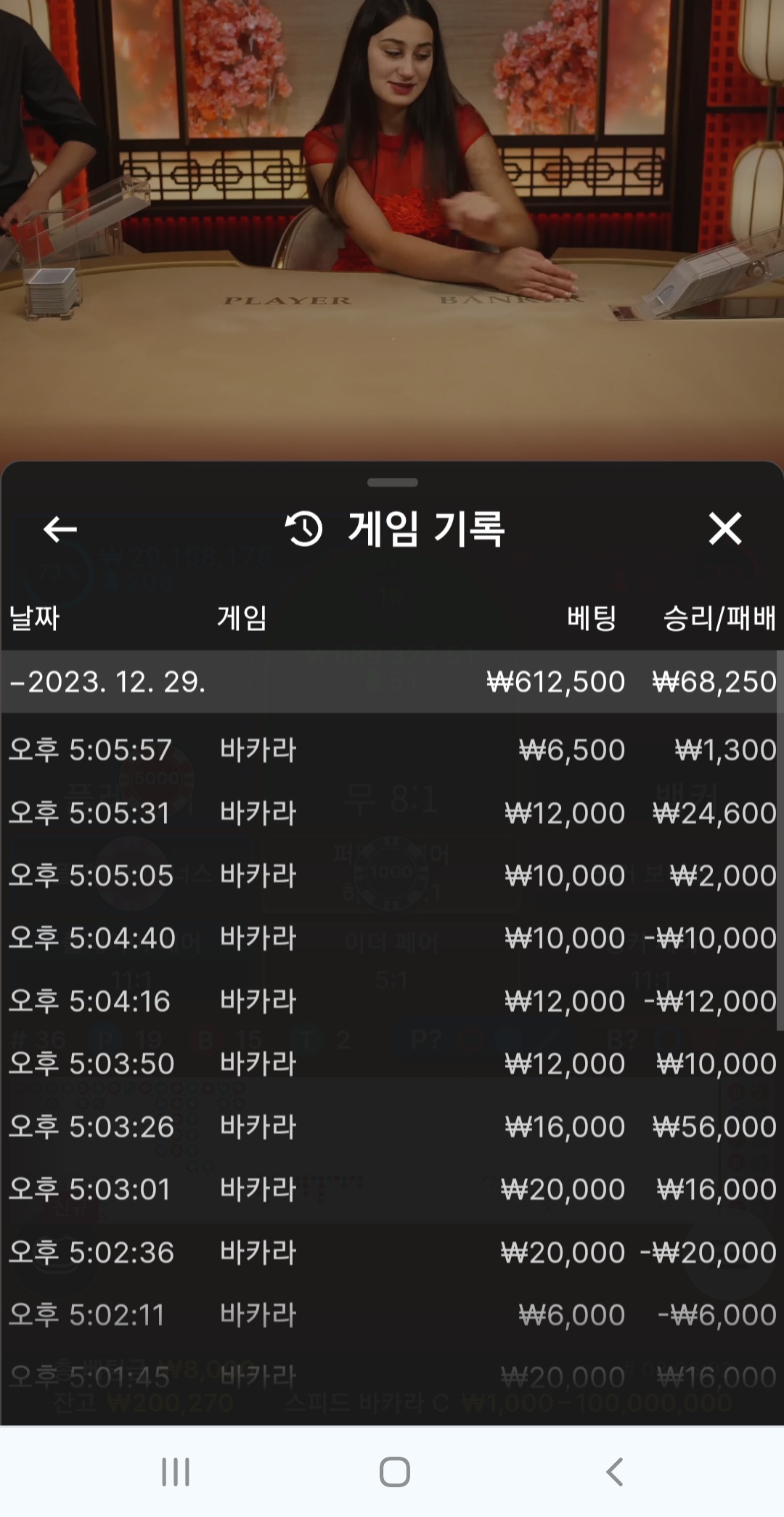The height and width of the screenshot is (1517, 784).
Task: Collapse the 2023. 12. 29. date group
Action: [107, 681]
